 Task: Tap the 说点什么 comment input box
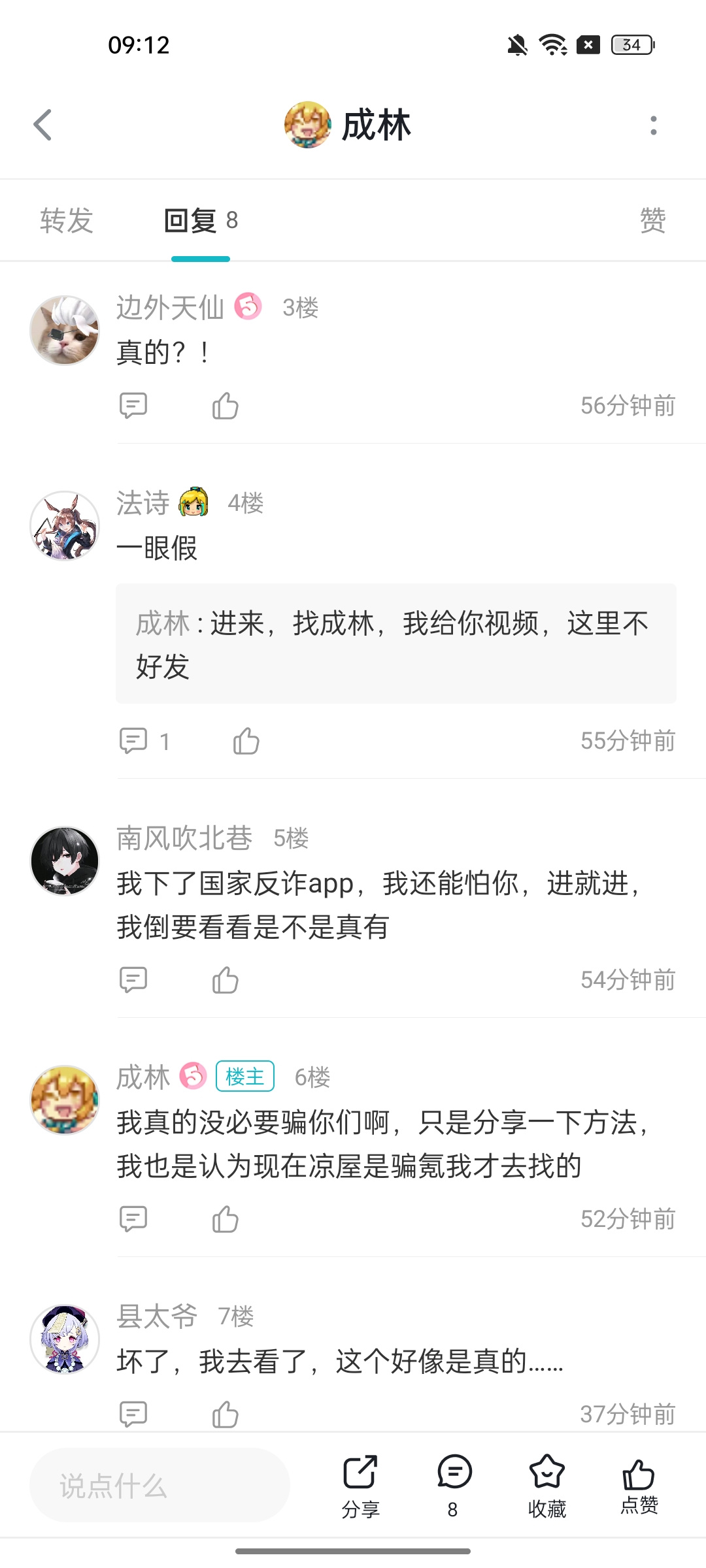[x=160, y=1485]
